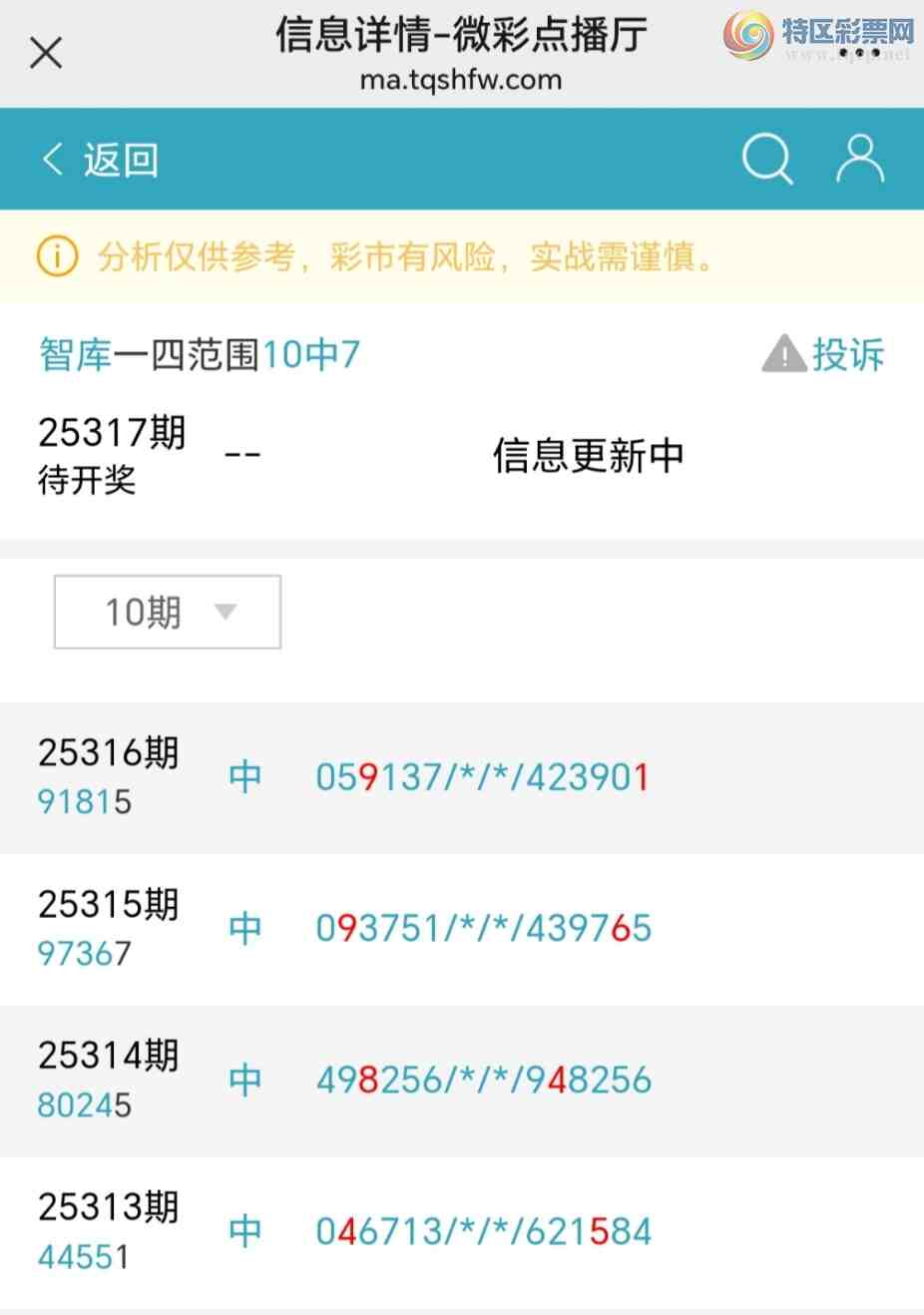Report this page via 投诉
The width and height of the screenshot is (924, 1315).
(824, 354)
